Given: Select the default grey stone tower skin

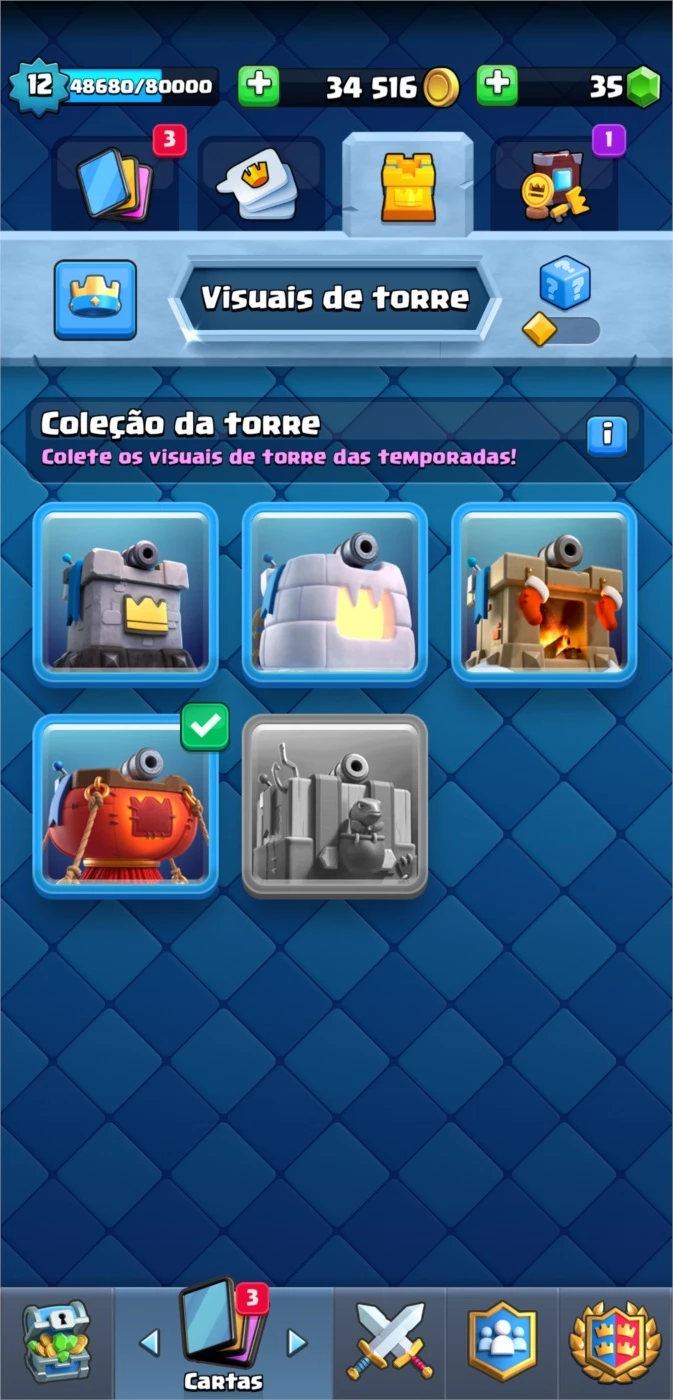Looking at the screenshot, I should [126, 593].
